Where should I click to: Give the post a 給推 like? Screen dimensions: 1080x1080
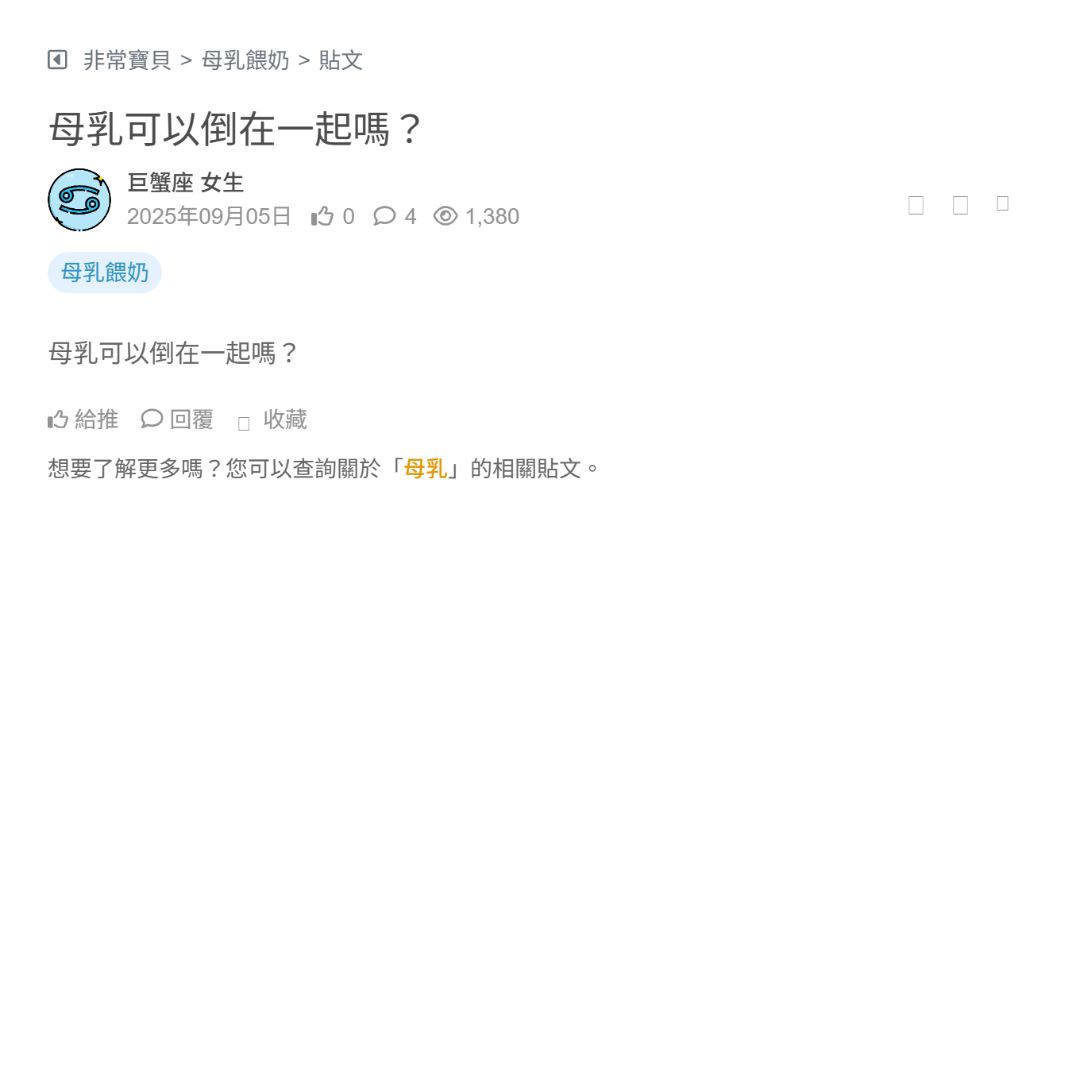pos(83,420)
